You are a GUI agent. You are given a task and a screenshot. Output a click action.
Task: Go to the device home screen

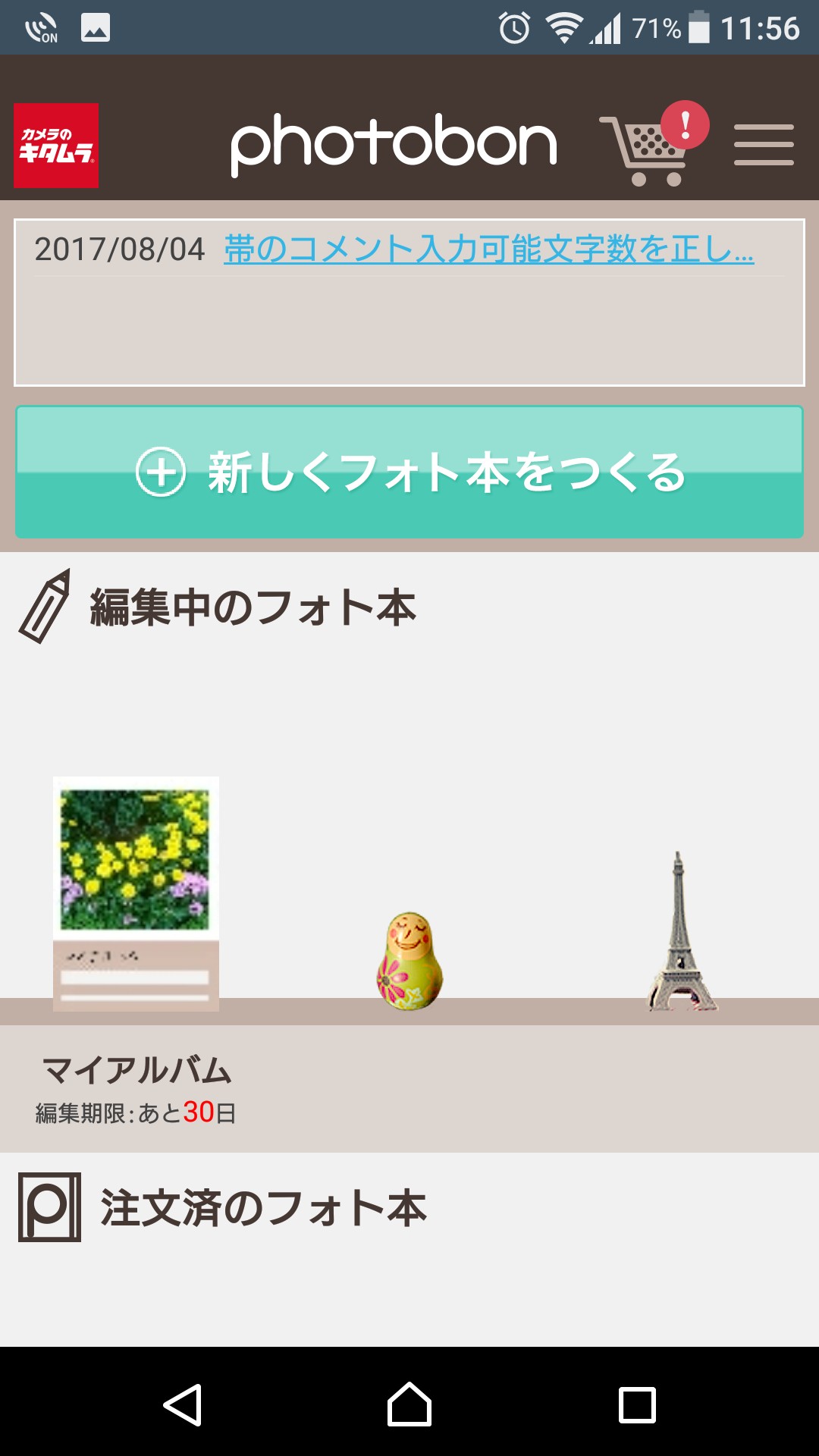tap(409, 1404)
